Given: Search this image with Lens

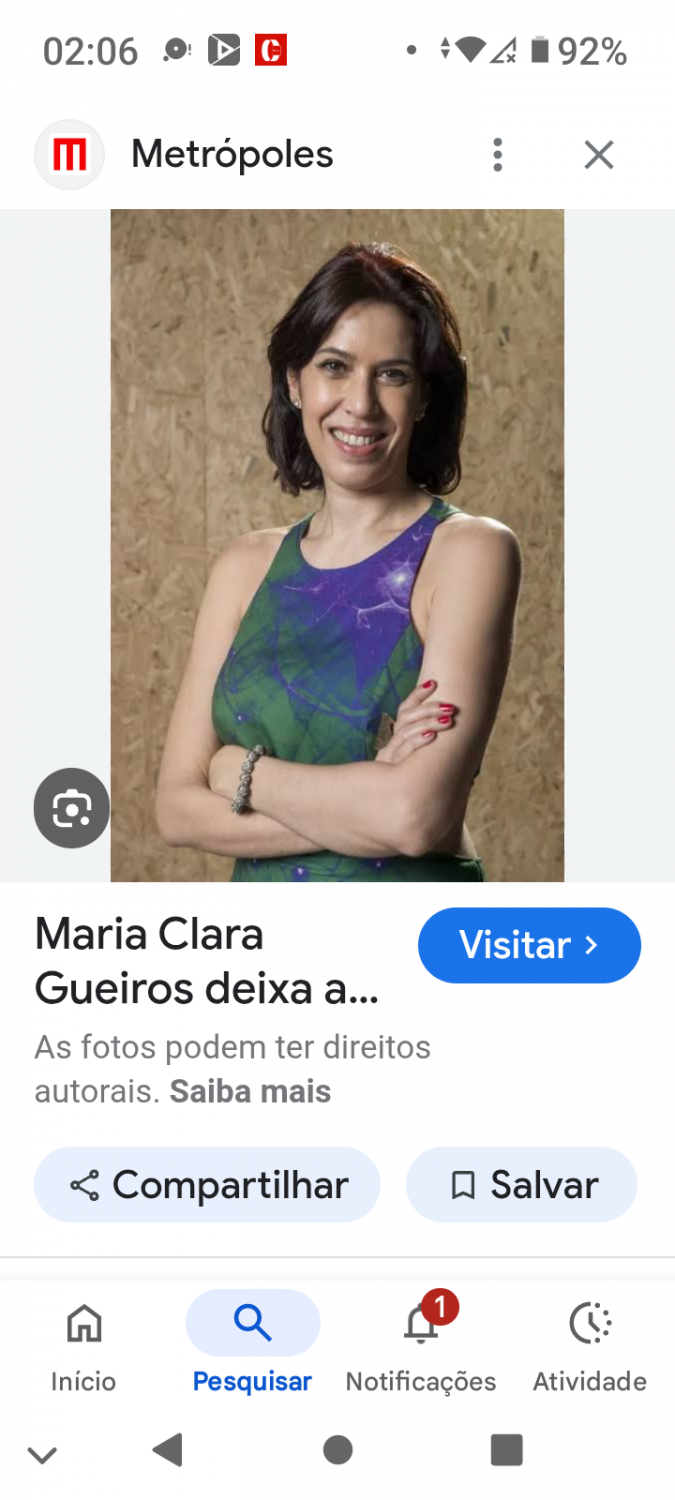Looking at the screenshot, I should pyautogui.click(x=71, y=808).
